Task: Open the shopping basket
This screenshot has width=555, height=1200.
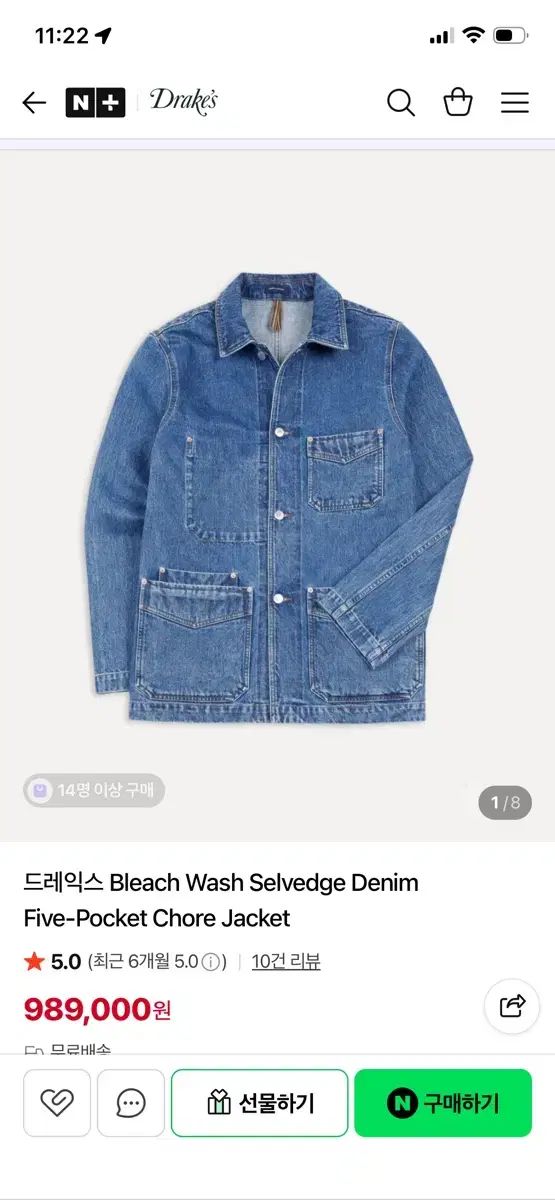Action: 458,102
